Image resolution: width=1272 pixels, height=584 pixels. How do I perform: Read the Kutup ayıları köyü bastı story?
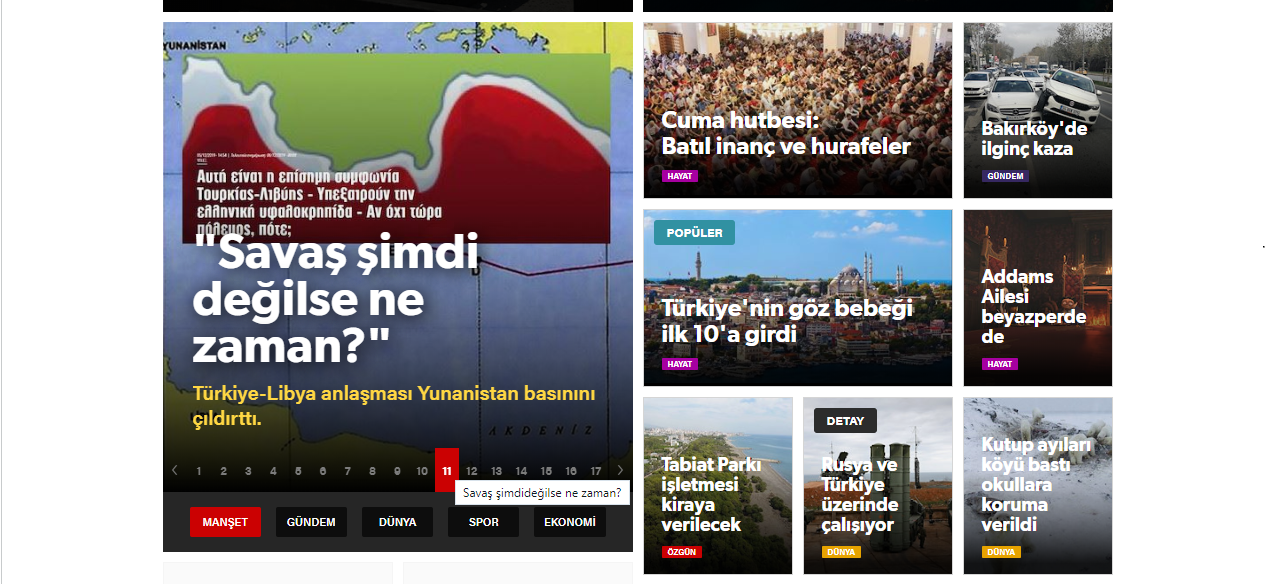pos(1035,484)
